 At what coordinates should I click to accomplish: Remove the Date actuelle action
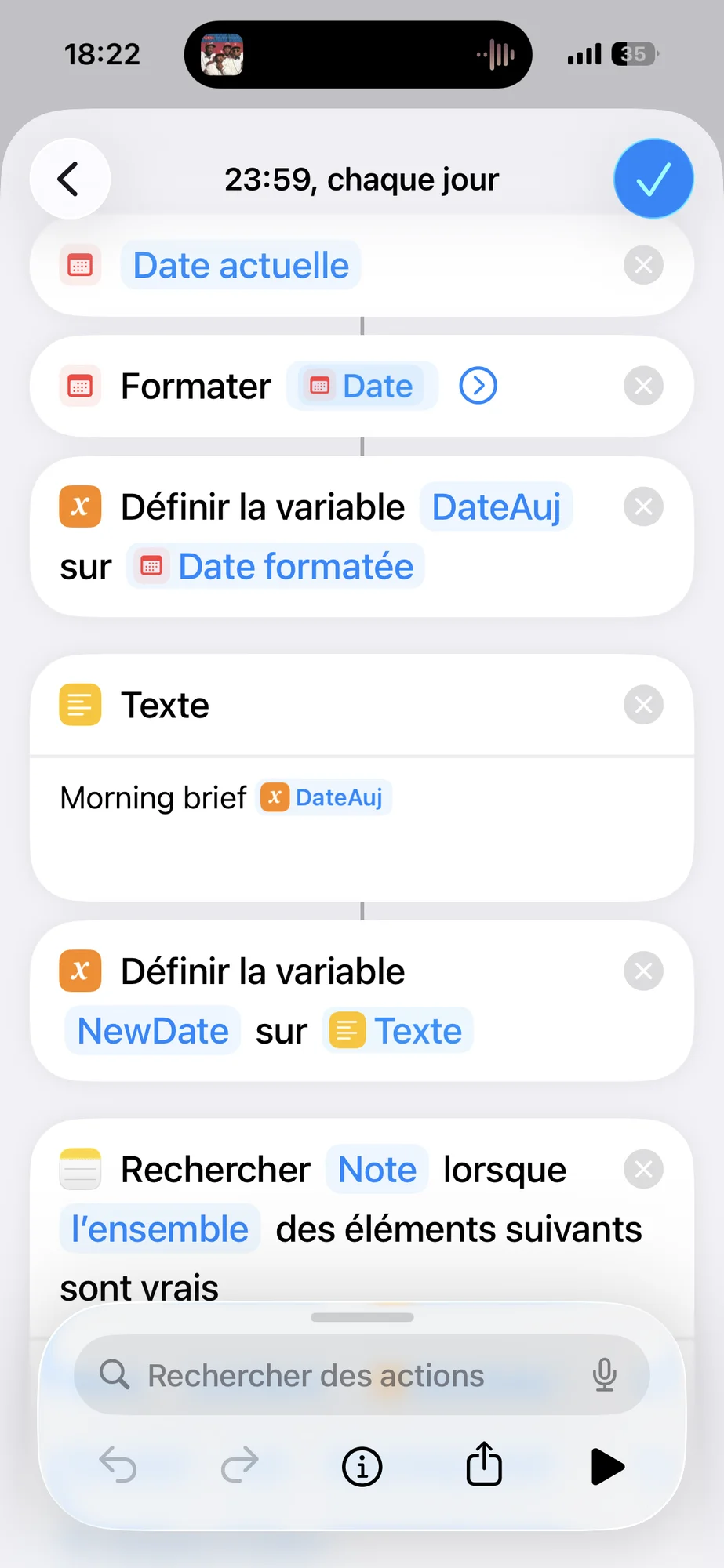(643, 265)
